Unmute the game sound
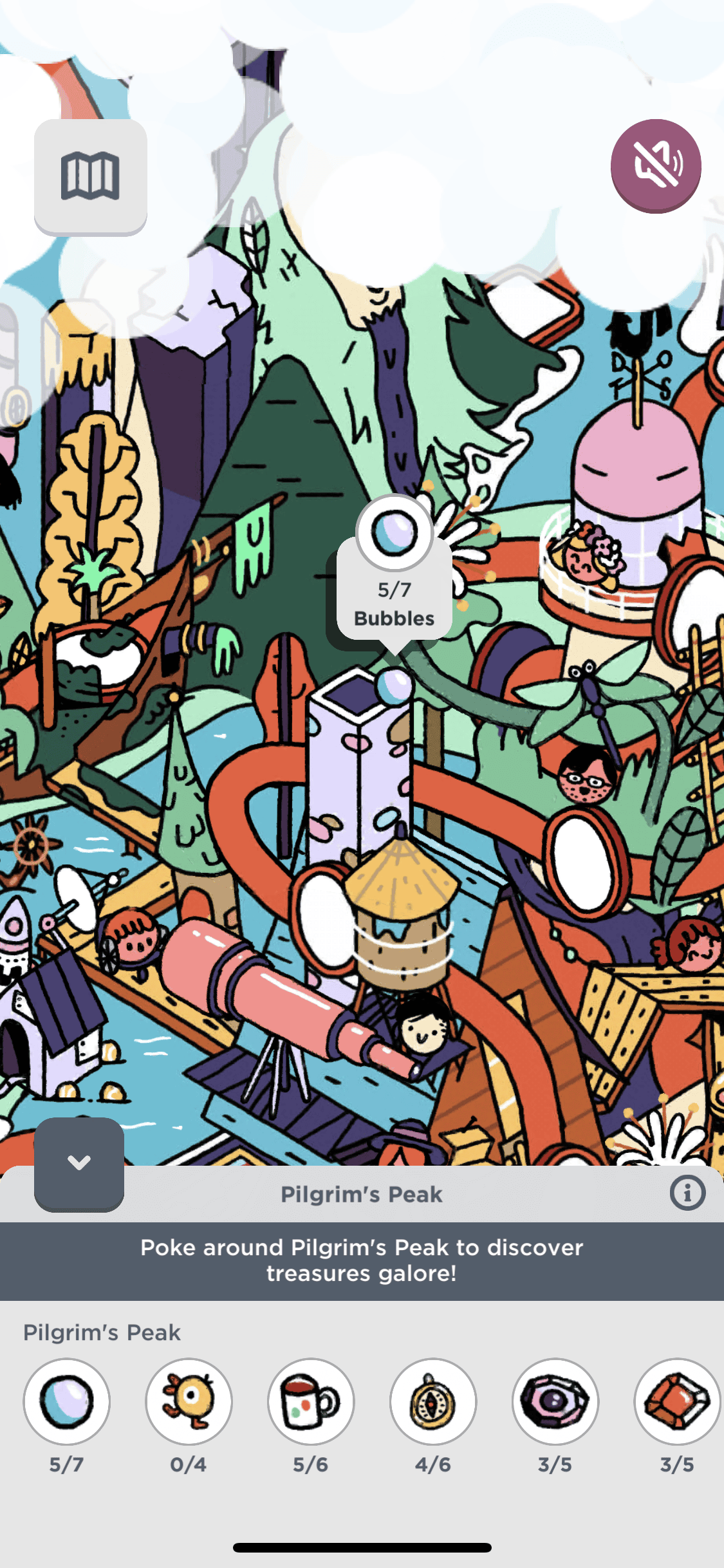The height and width of the screenshot is (1568, 724). coord(656,165)
